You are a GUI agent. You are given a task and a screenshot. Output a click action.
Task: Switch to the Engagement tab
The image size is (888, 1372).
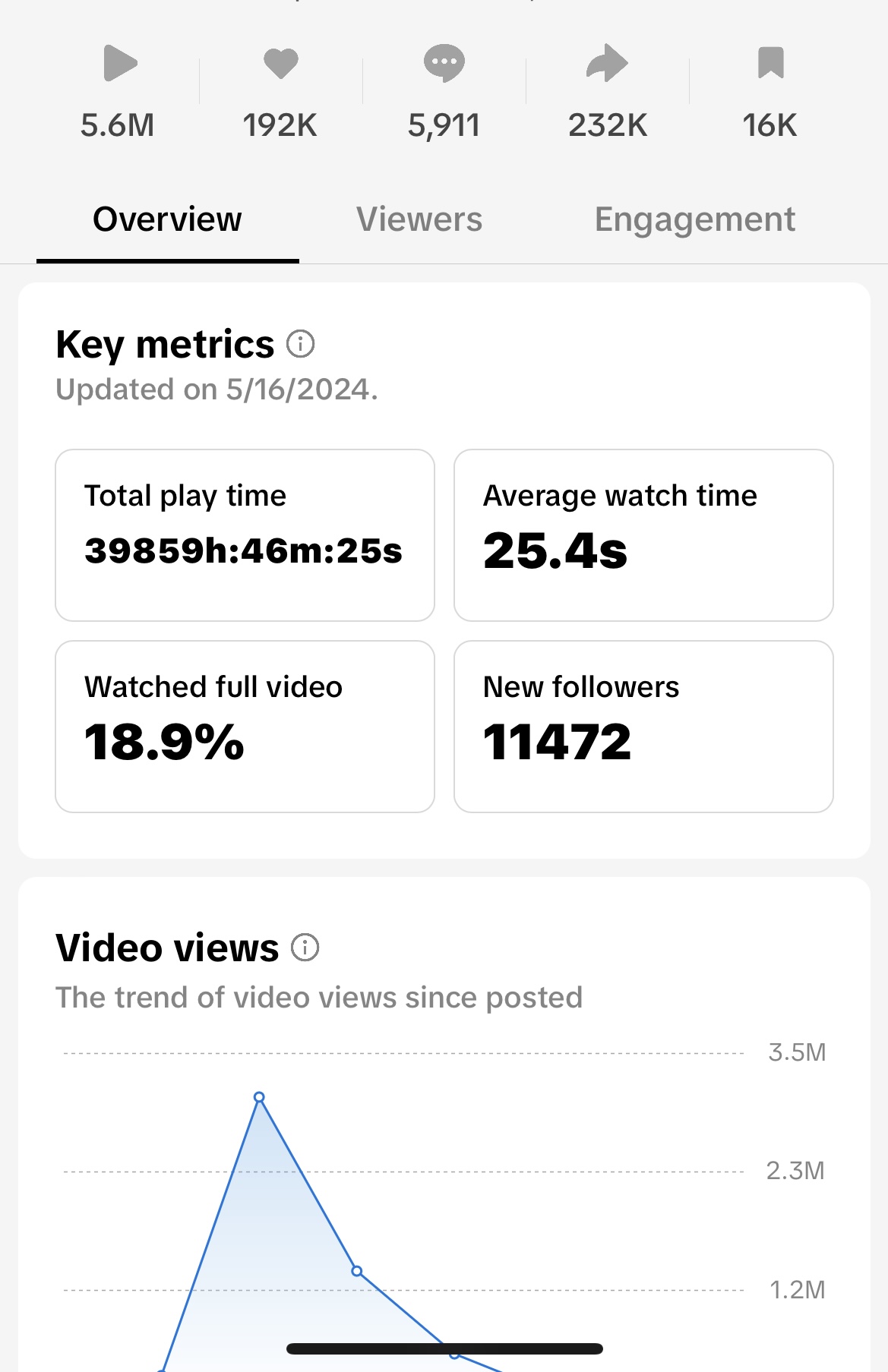pyautogui.click(x=694, y=219)
